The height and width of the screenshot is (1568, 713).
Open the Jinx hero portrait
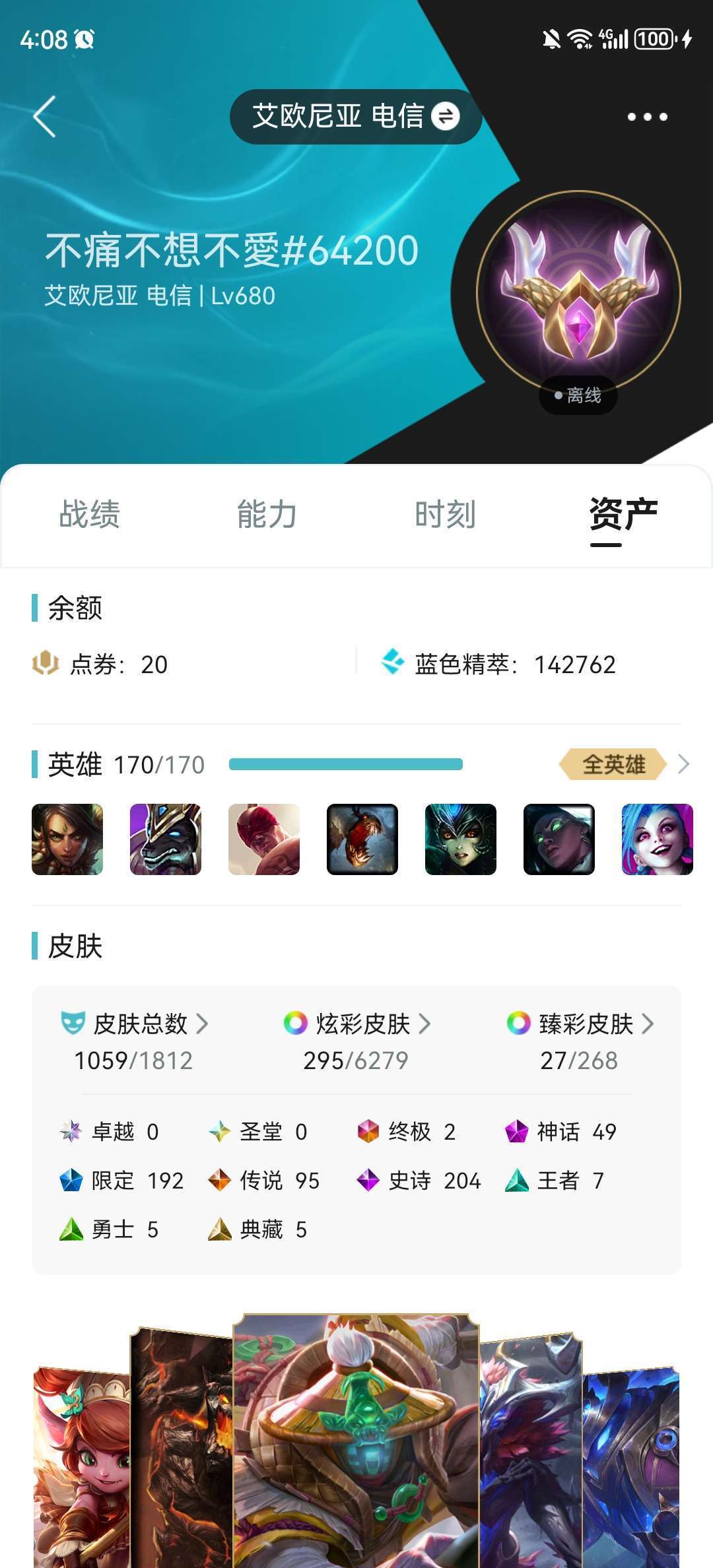[658, 839]
